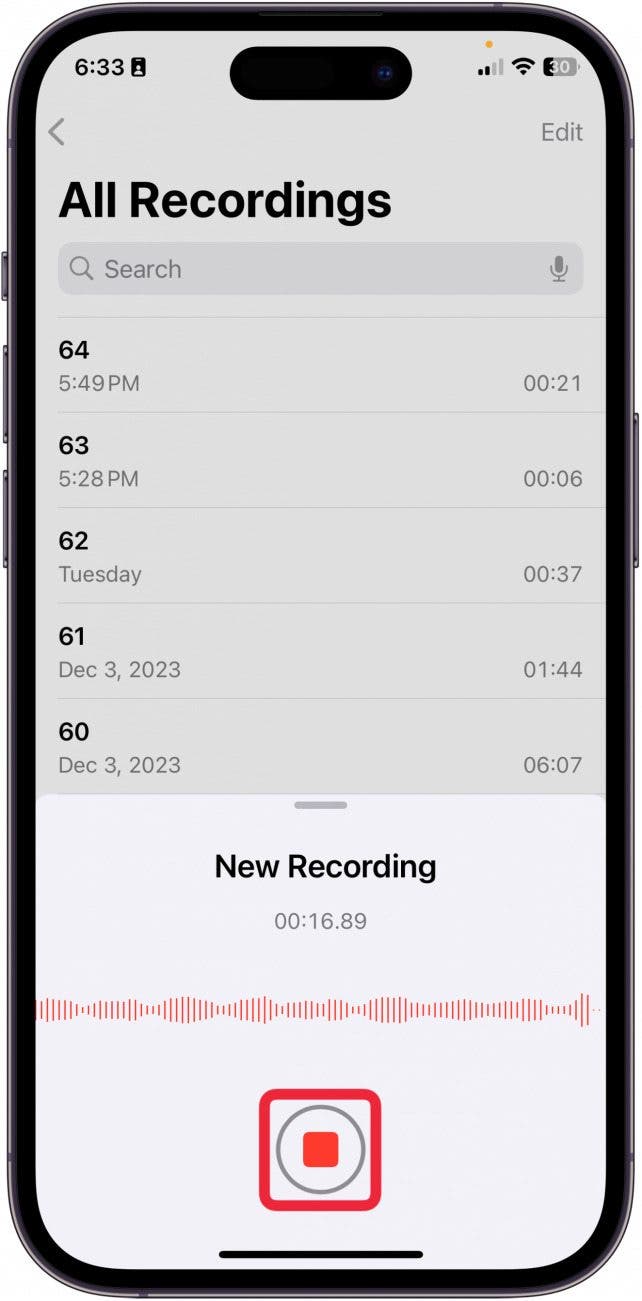
Task: Open recording 61 lasting 01:44
Action: (320, 651)
